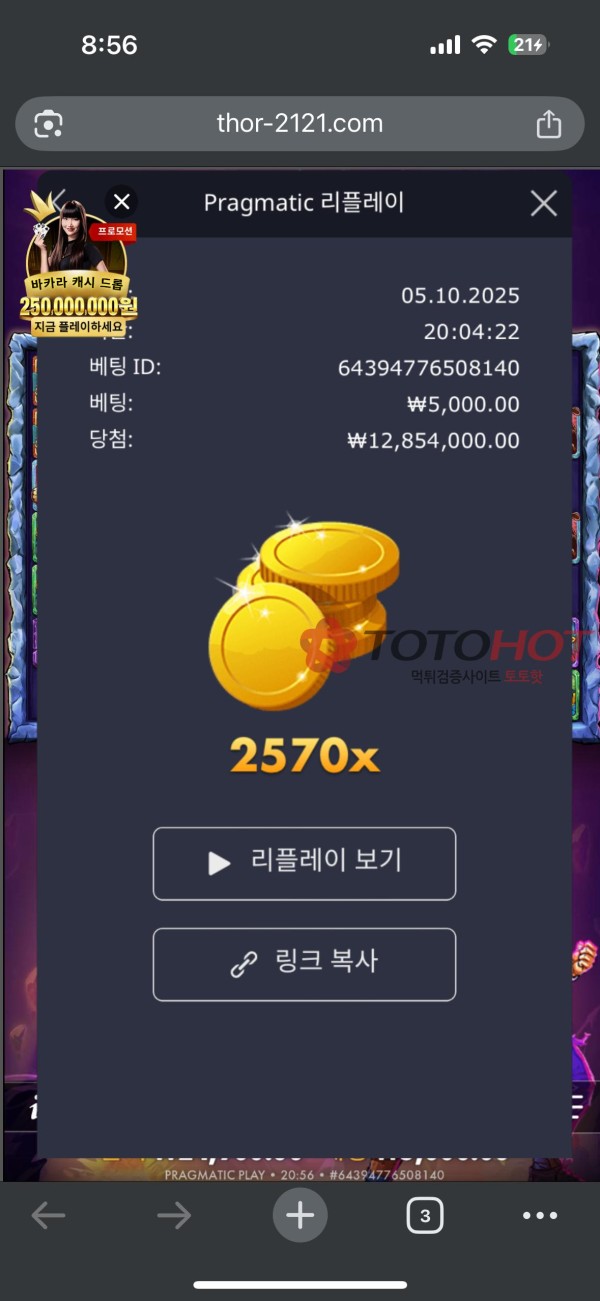Close the Pragmatic replay dialog
The height and width of the screenshot is (1301, 600).
point(543,204)
